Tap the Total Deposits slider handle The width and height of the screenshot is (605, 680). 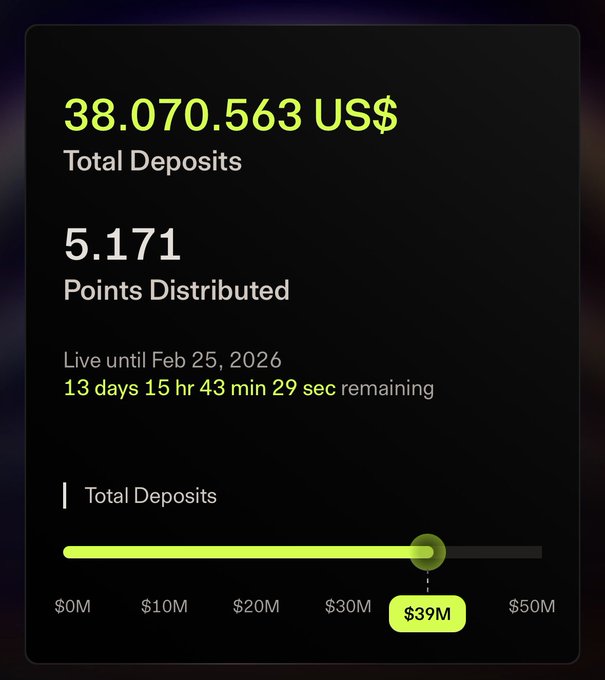click(428, 551)
